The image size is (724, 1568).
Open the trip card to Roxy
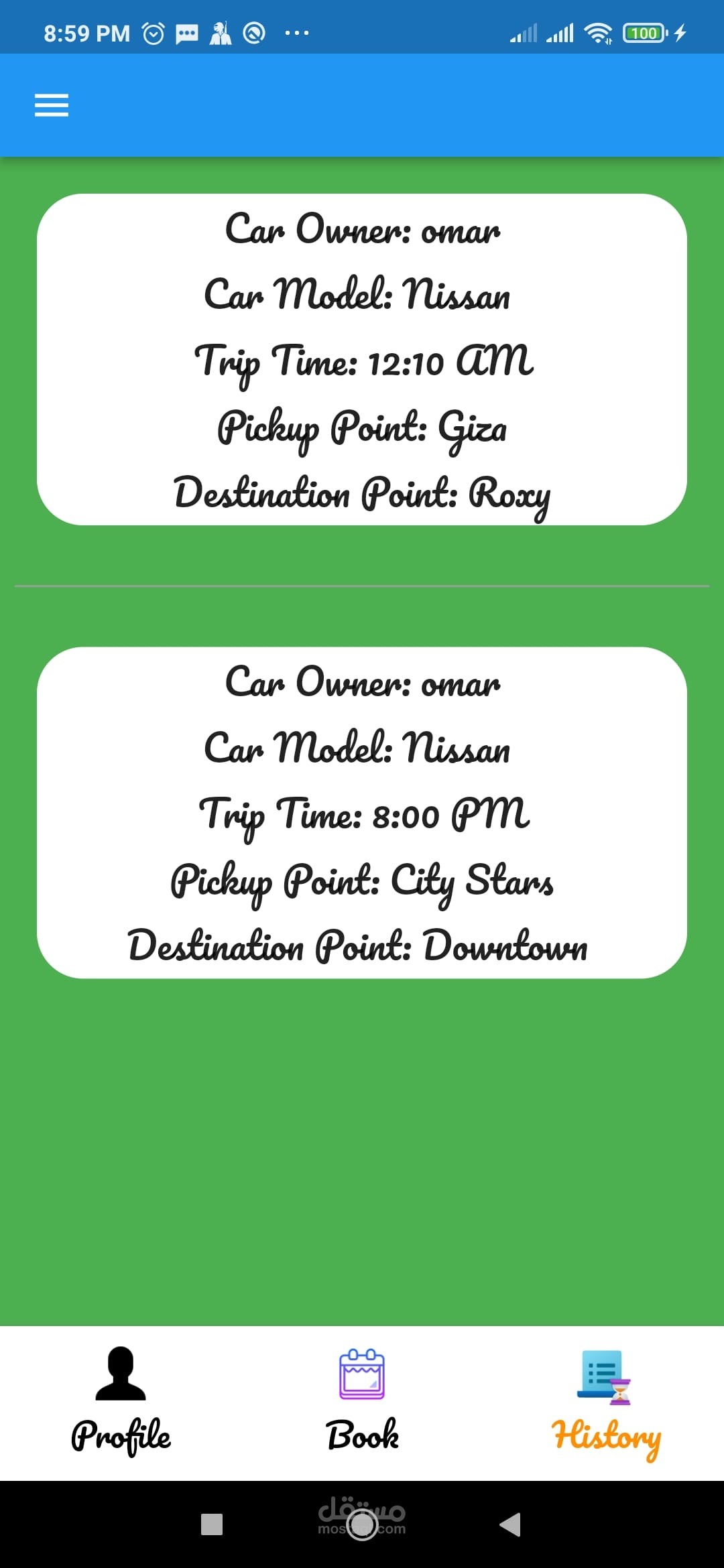pyautogui.click(x=362, y=360)
